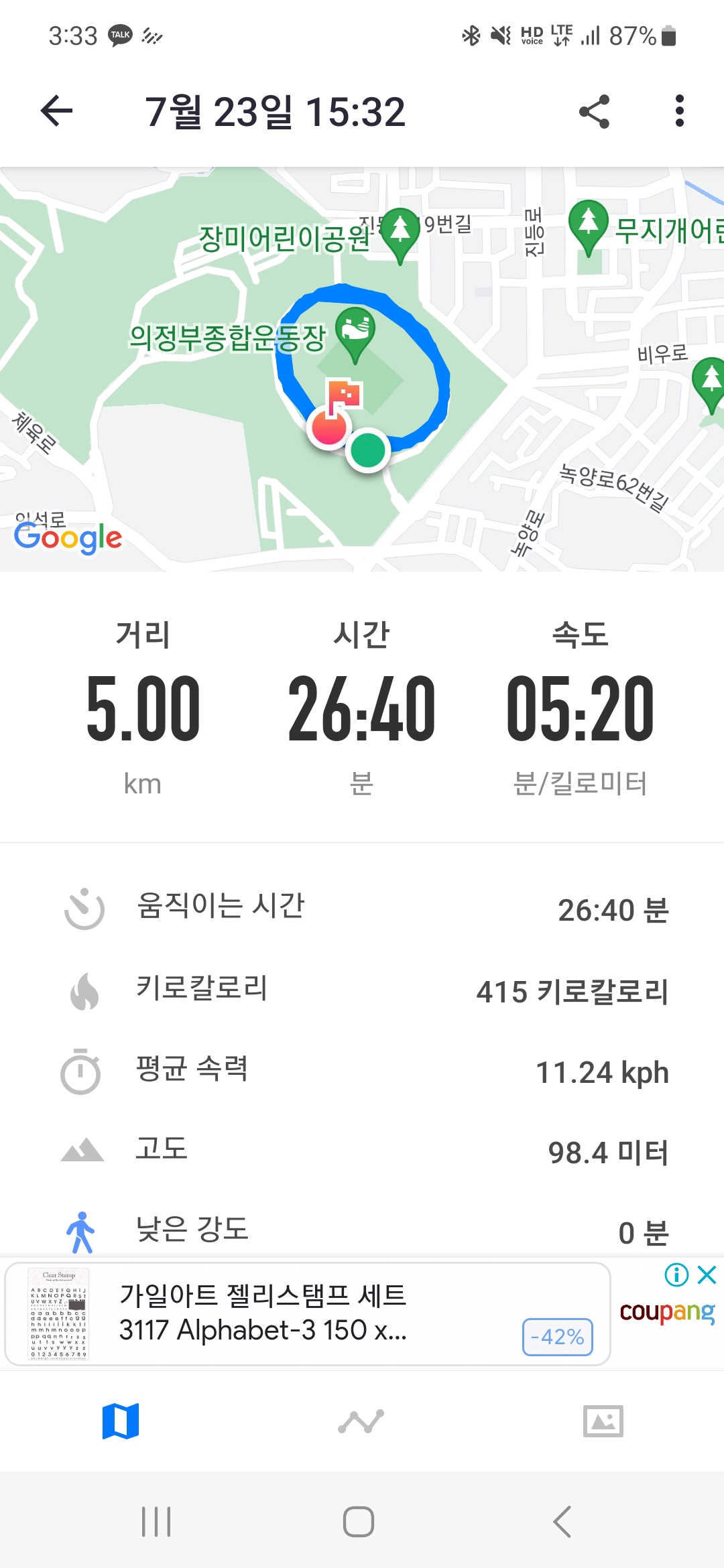The width and height of the screenshot is (724, 1568).
Task: Go back from the workout summary
Action: pos(56,111)
